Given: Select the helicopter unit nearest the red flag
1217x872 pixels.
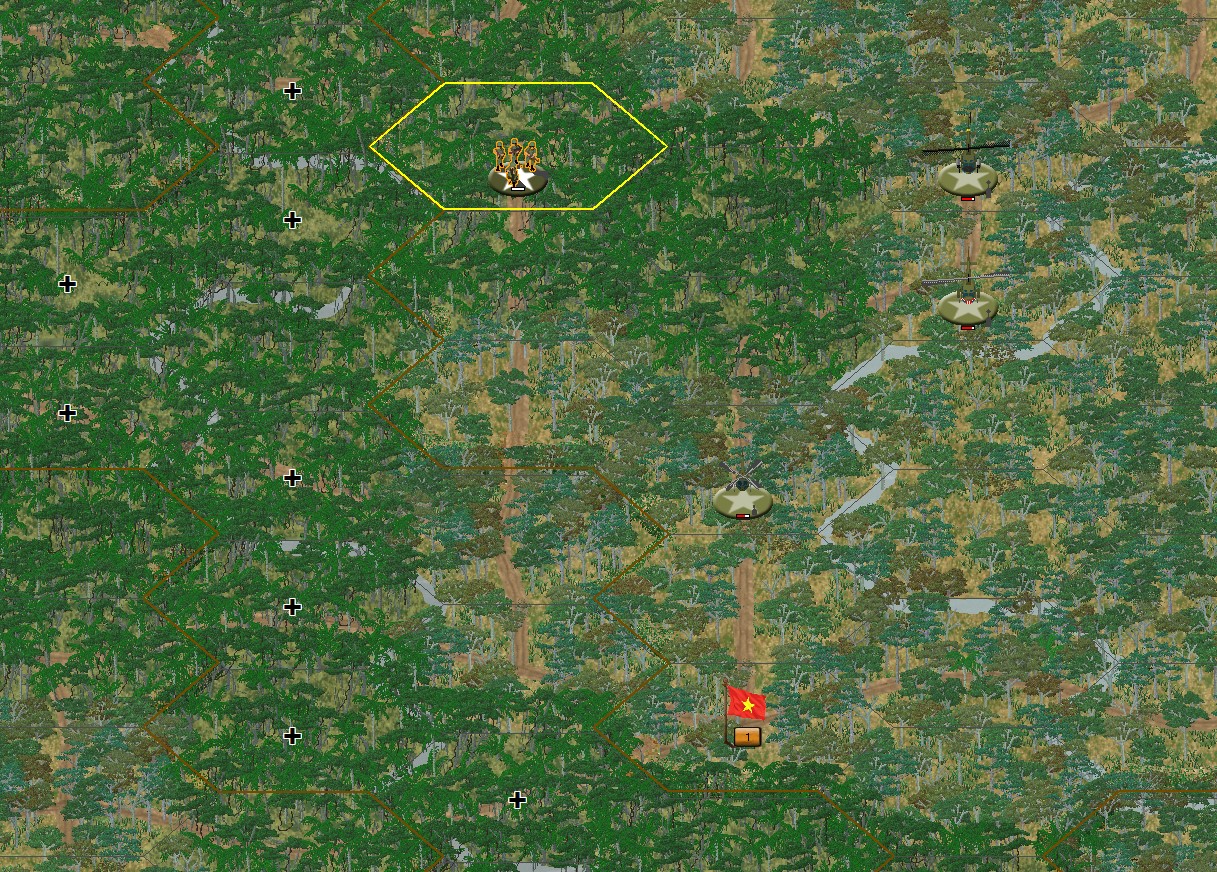Looking at the screenshot, I should coord(743,495).
